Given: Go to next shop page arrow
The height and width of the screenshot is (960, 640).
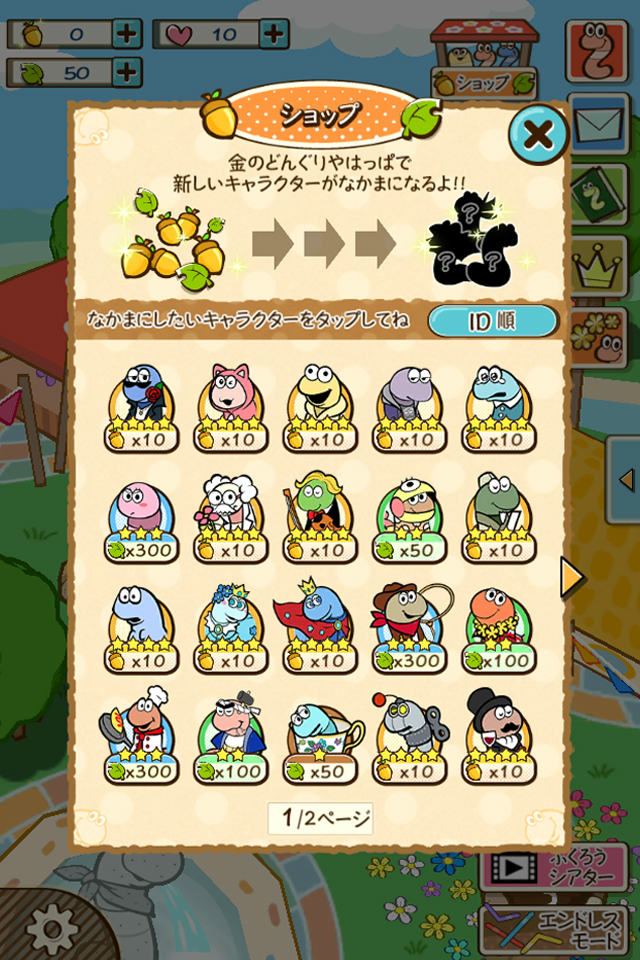Looking at the screenshot, I should [571, 577].
